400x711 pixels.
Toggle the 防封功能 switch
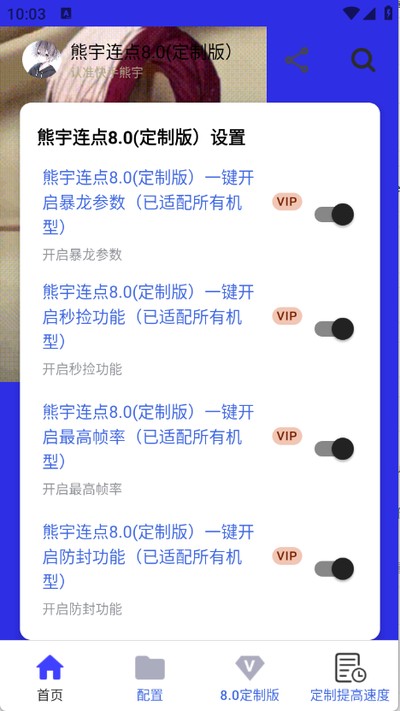[334, 569]
